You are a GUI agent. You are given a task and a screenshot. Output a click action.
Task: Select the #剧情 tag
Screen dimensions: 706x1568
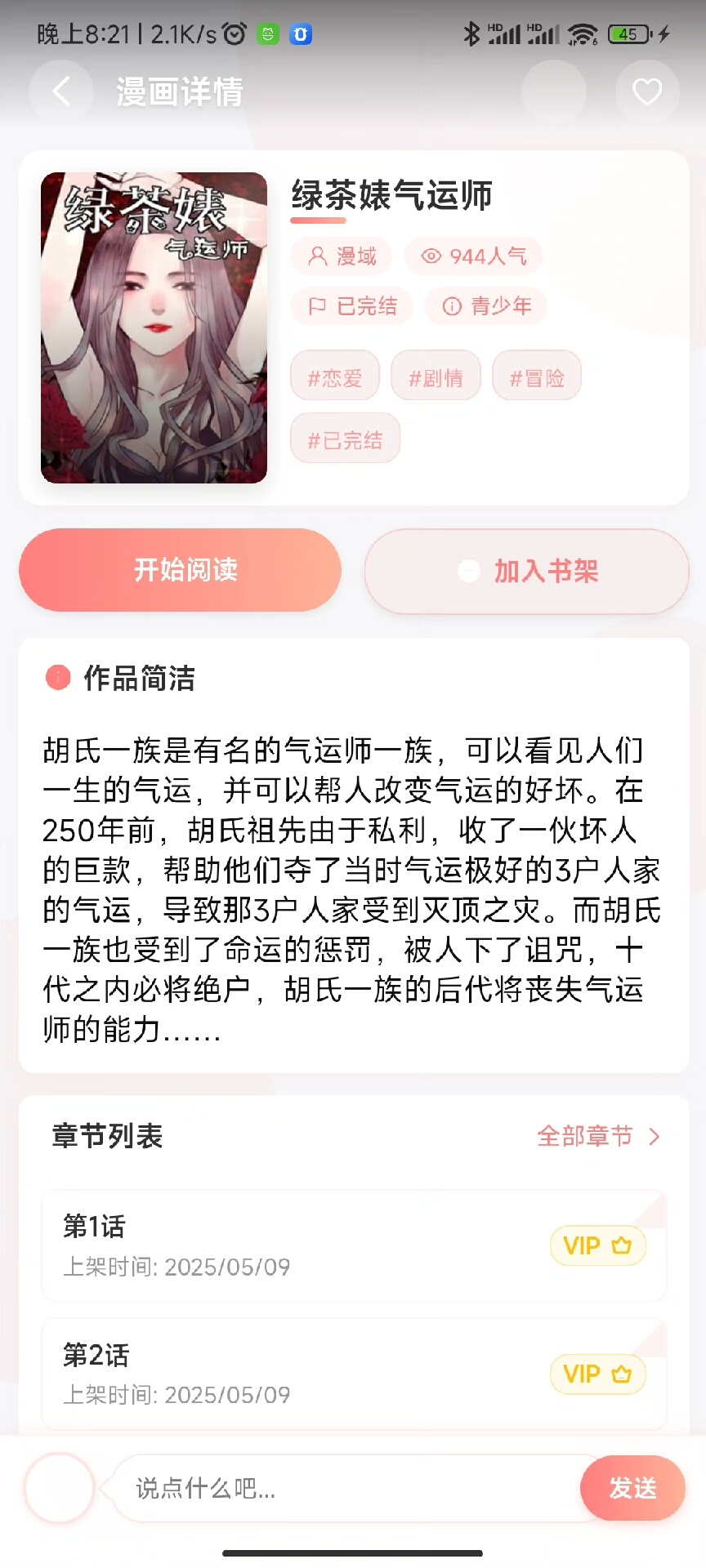436,378
